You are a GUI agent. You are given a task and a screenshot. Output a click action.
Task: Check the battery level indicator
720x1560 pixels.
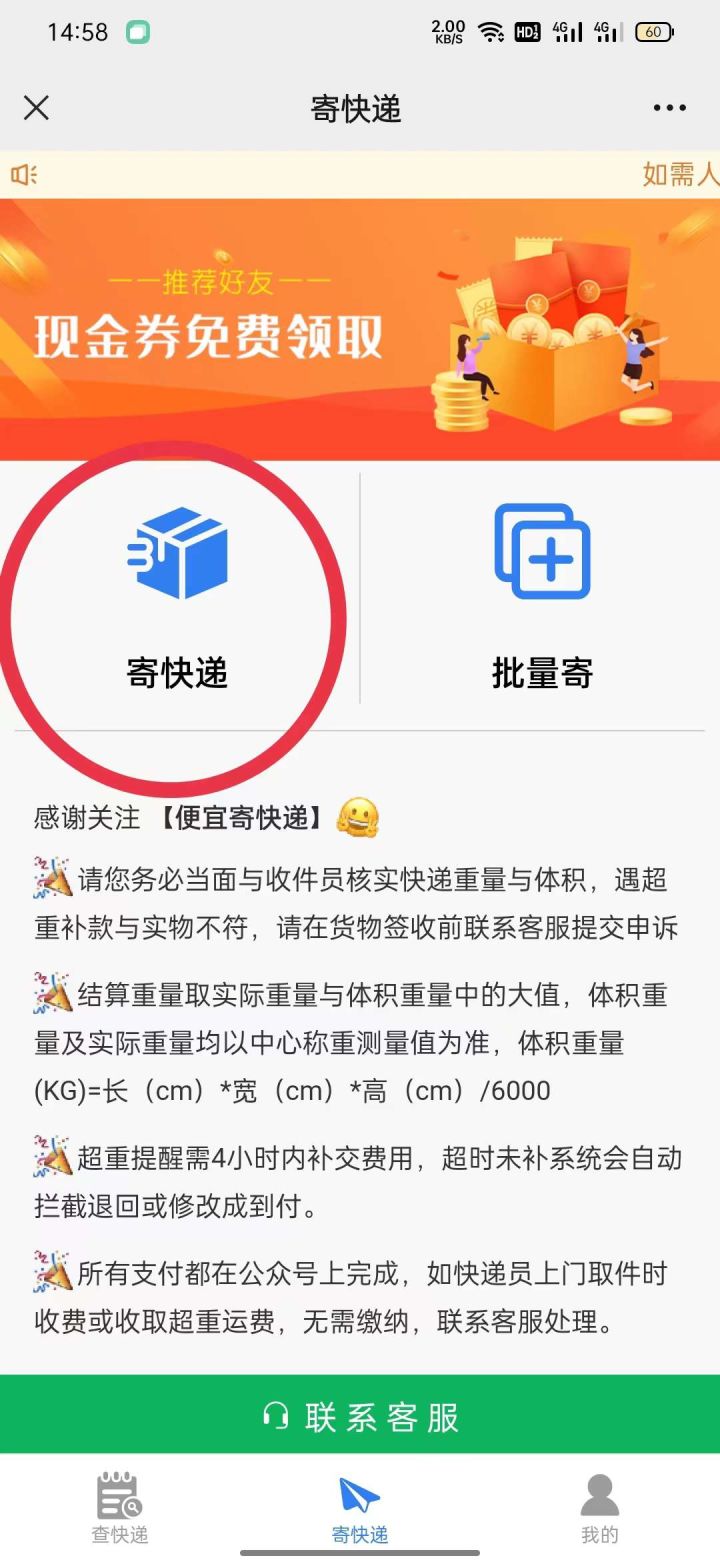coord(655,31)
